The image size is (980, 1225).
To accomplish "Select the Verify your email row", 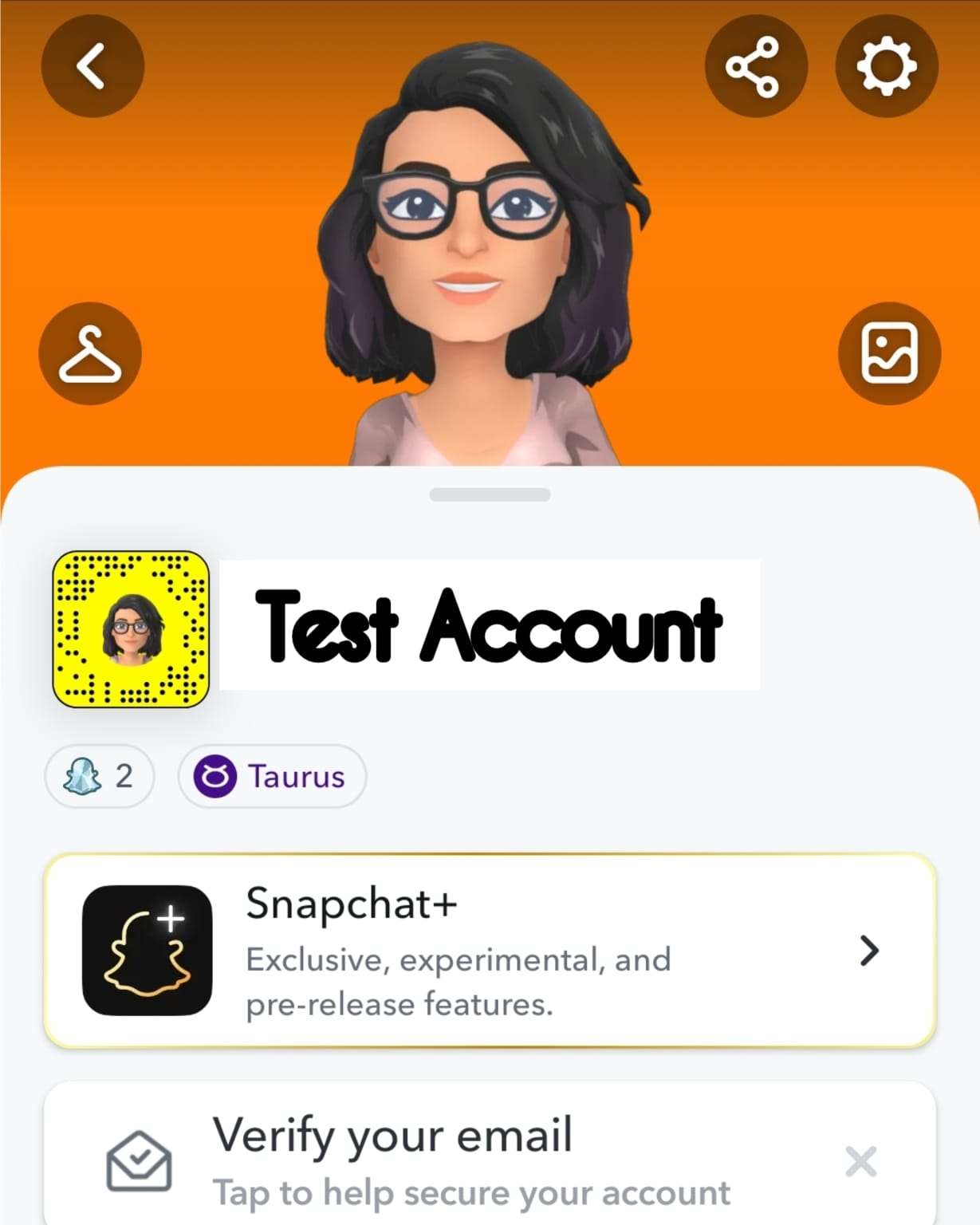I will [x=490, y=1161].
